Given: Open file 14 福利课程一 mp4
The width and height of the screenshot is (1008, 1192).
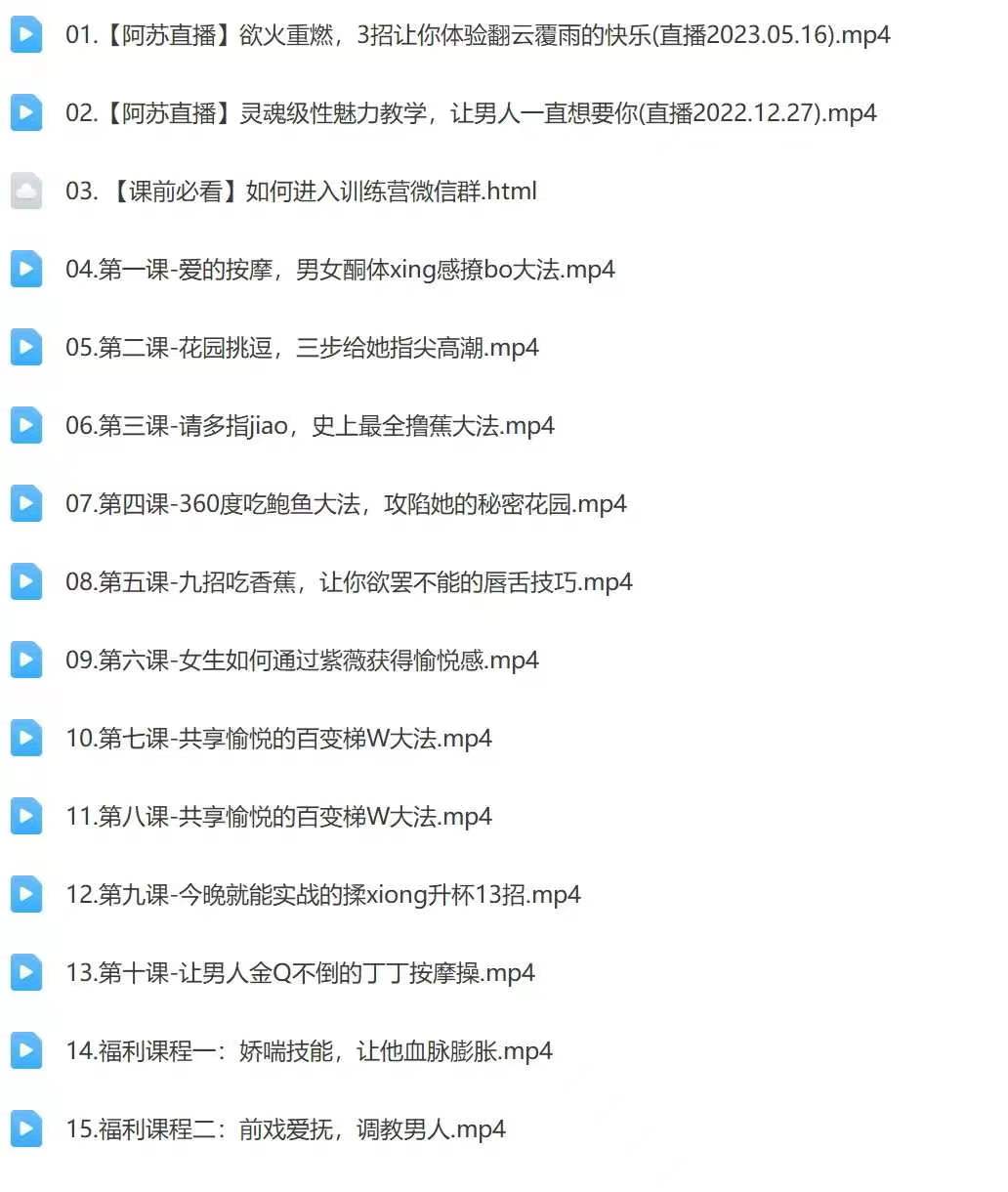Looking at the screenshot, I should (x=309, y=1051).
